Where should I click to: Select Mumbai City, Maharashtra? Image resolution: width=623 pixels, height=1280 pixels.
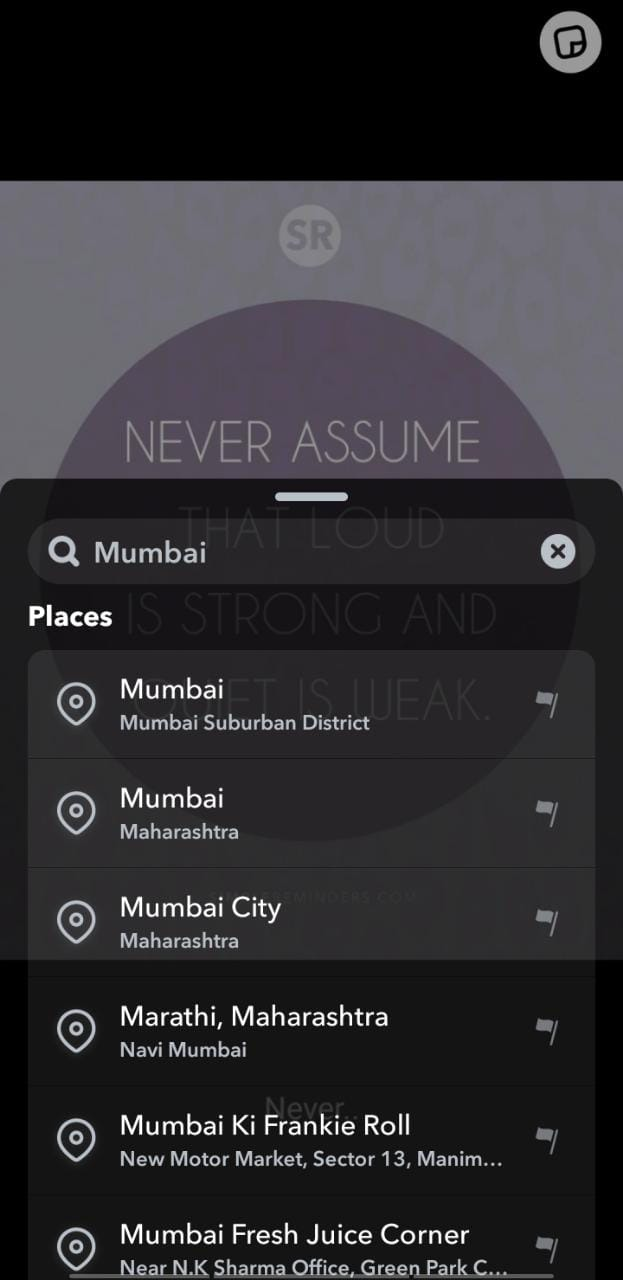311,922
